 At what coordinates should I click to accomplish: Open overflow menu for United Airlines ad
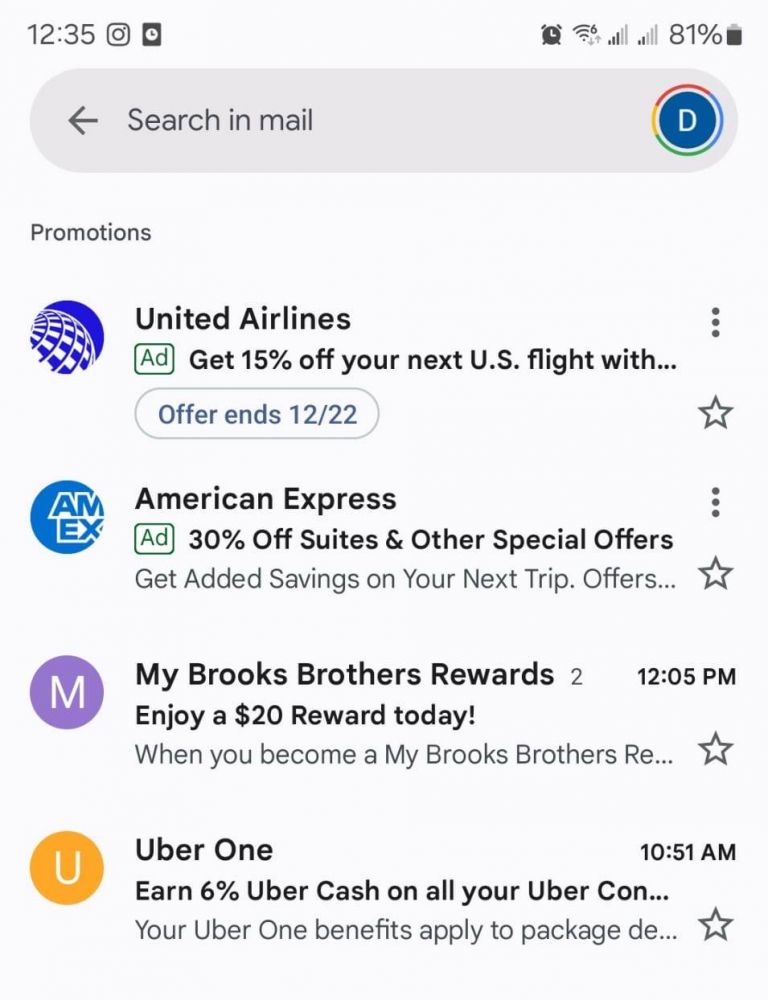pyautogui.click(x=716, y=322)
